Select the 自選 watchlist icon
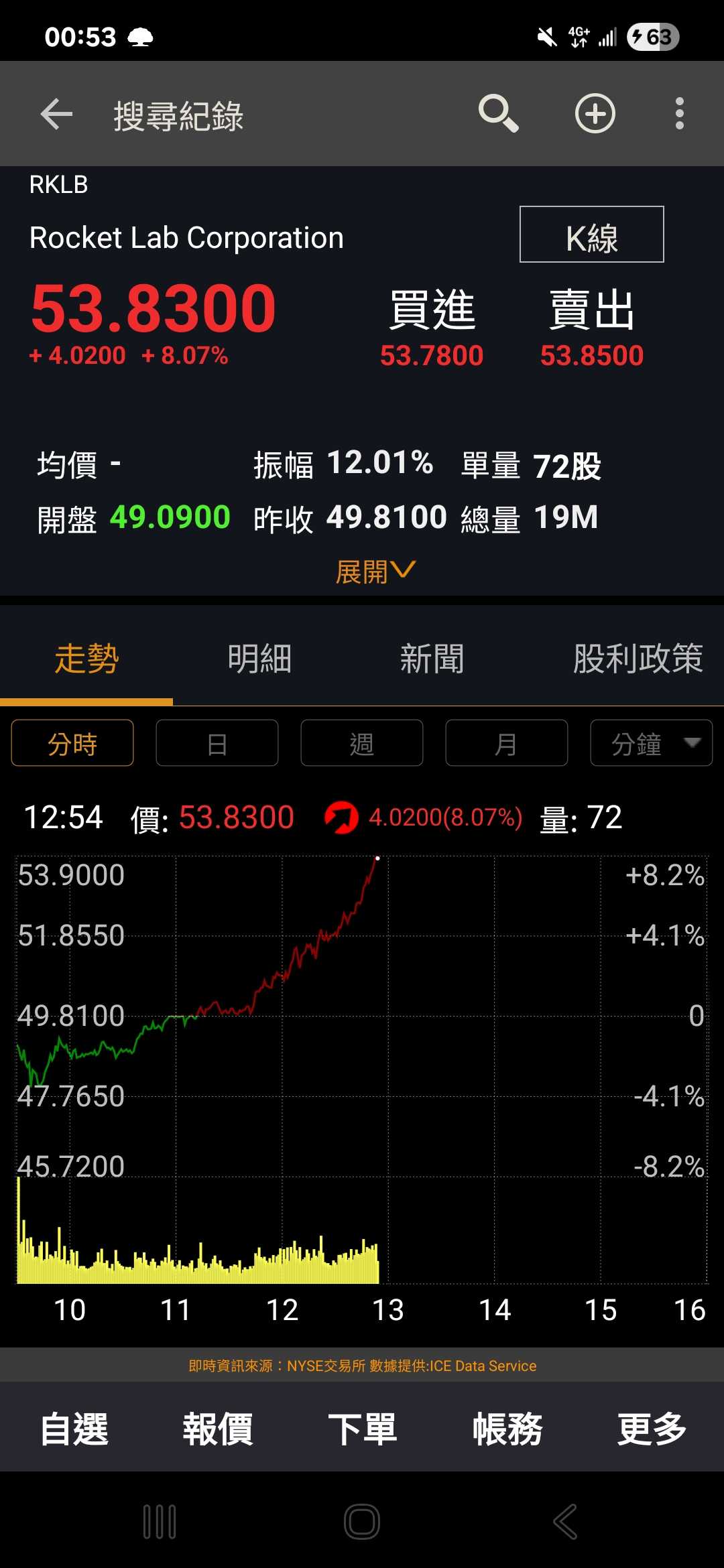724x1568 pixels. click(75, 1429)
